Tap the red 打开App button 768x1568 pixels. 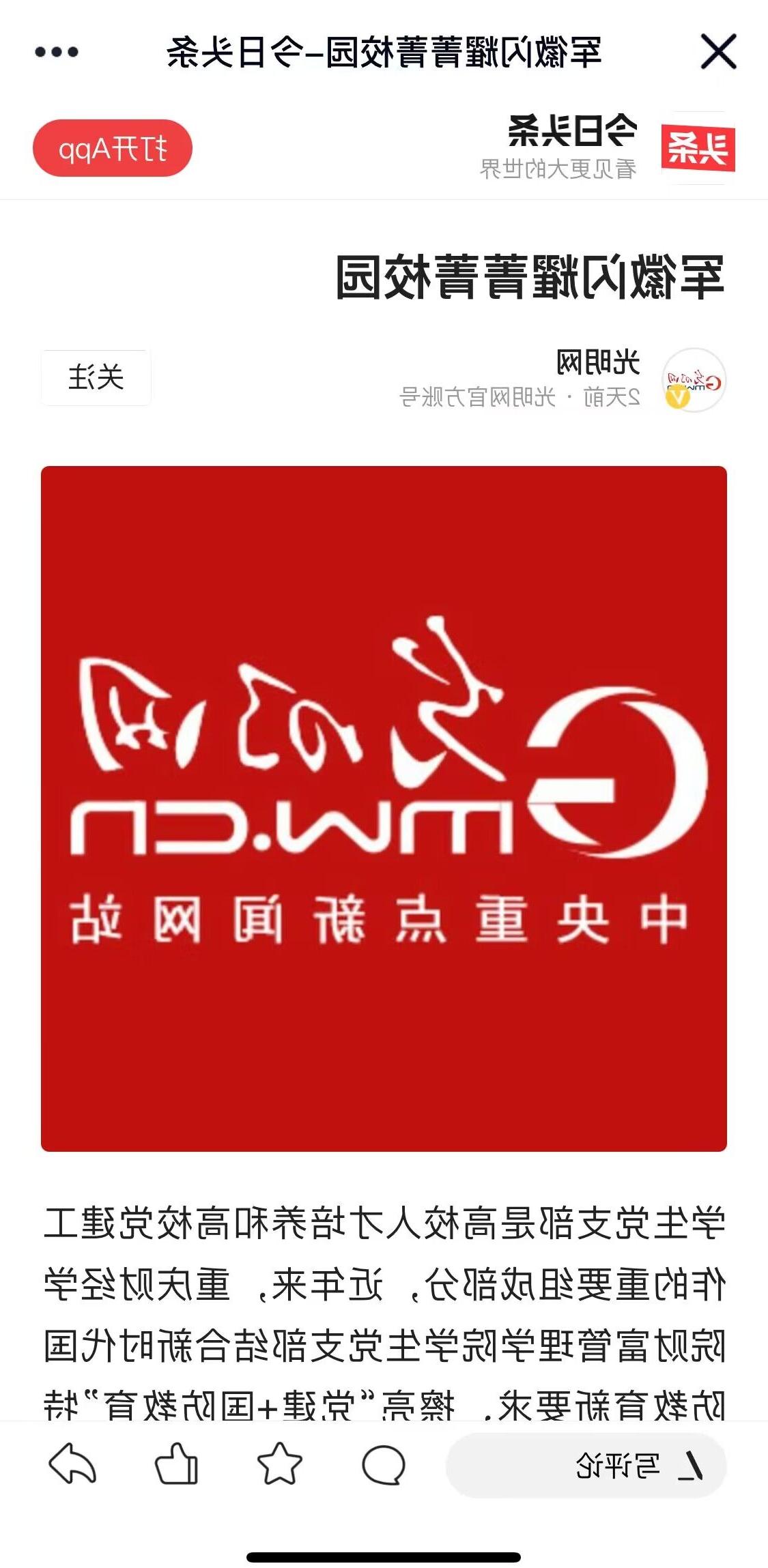[x=113, y=148]
